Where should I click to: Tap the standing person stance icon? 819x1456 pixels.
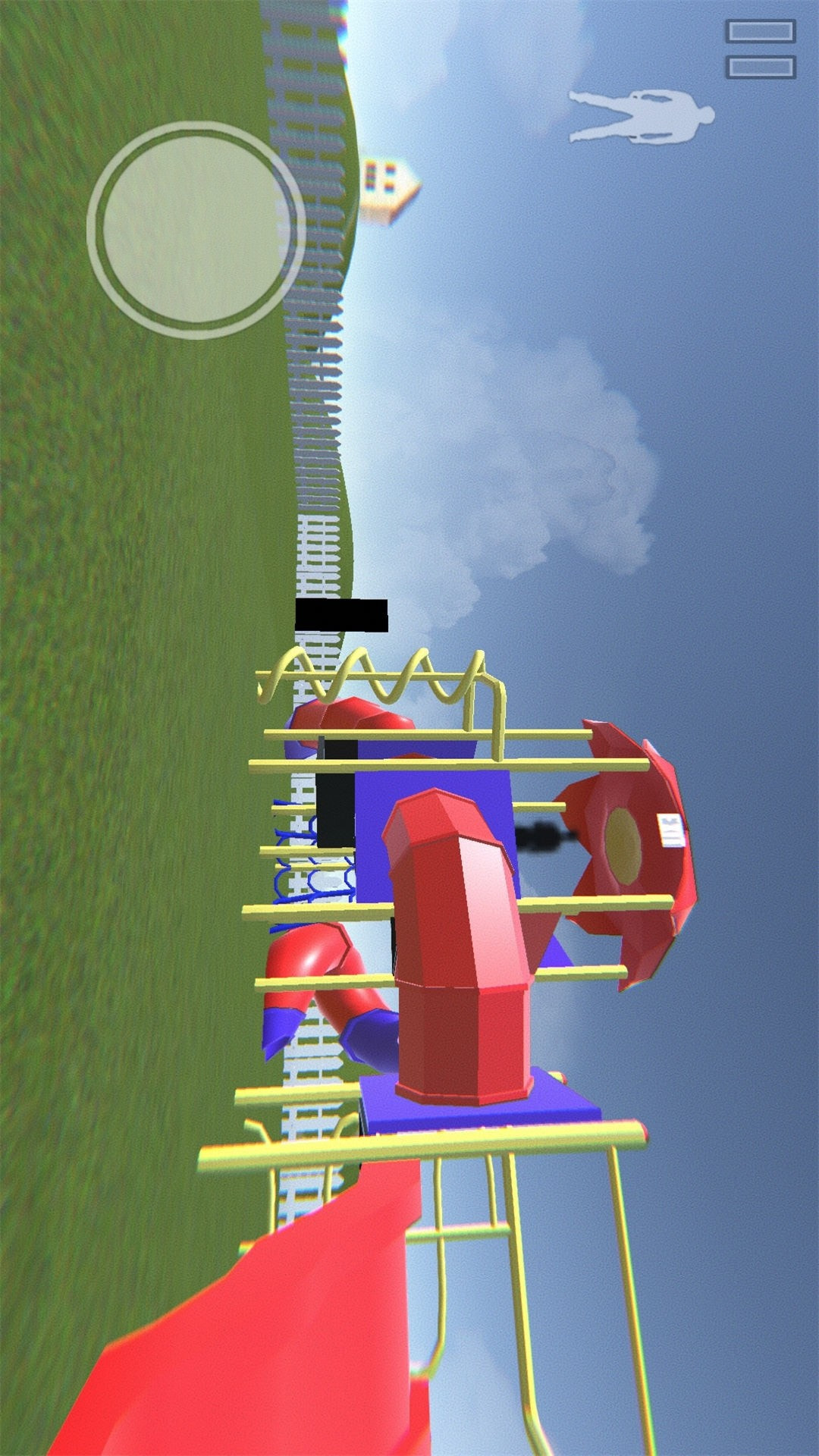click(641, 116)
